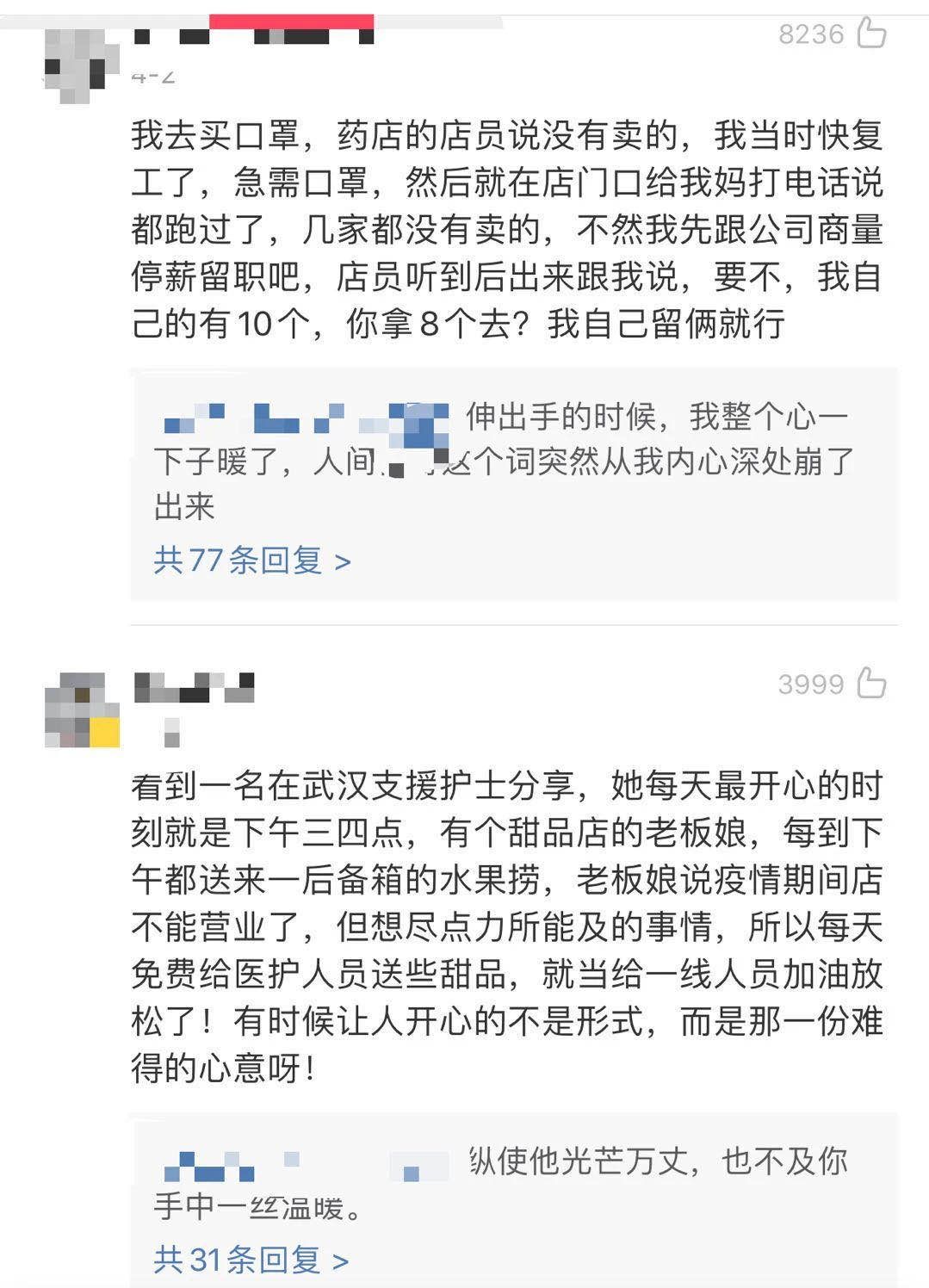Image resolution: width=929 pixels, height=1288 pixels.
Task: Open the 共31条回复 replies thread
Action: coord(251,1260)
